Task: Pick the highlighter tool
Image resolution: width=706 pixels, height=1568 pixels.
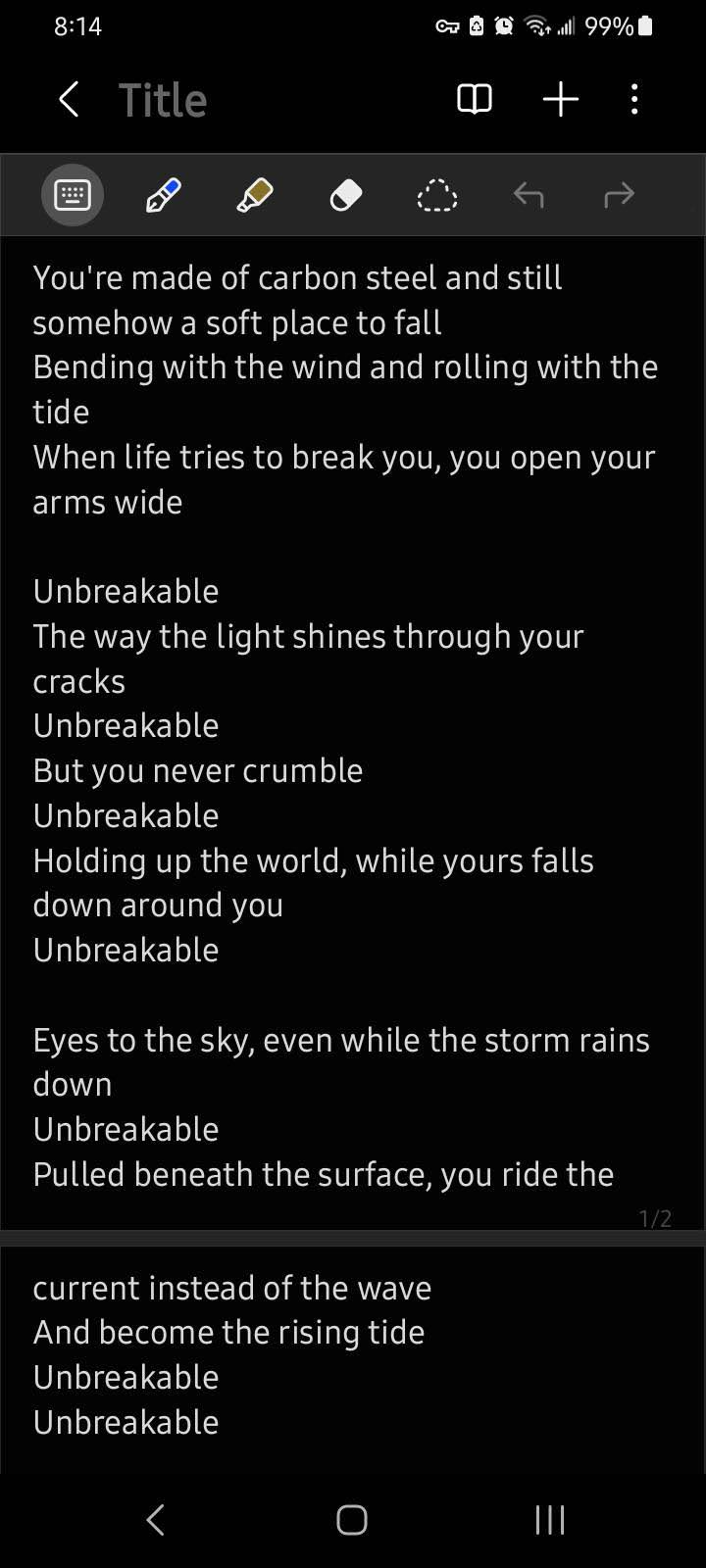Action: (254, 195)
